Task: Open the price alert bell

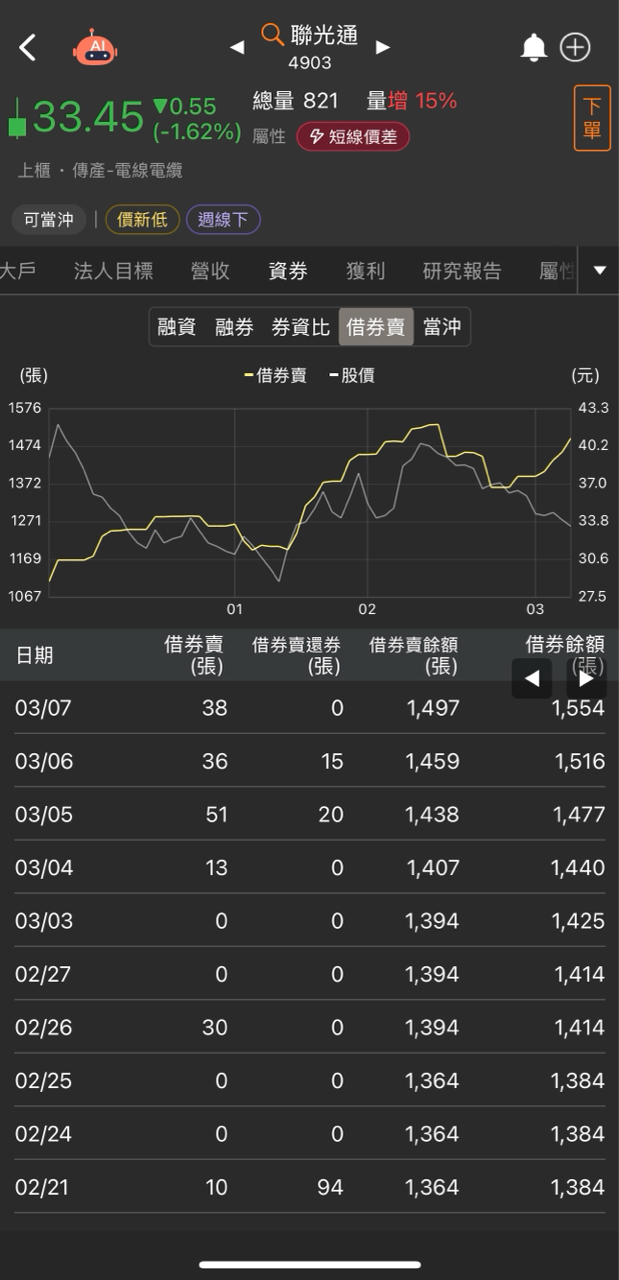Action: tap(534, 47)
